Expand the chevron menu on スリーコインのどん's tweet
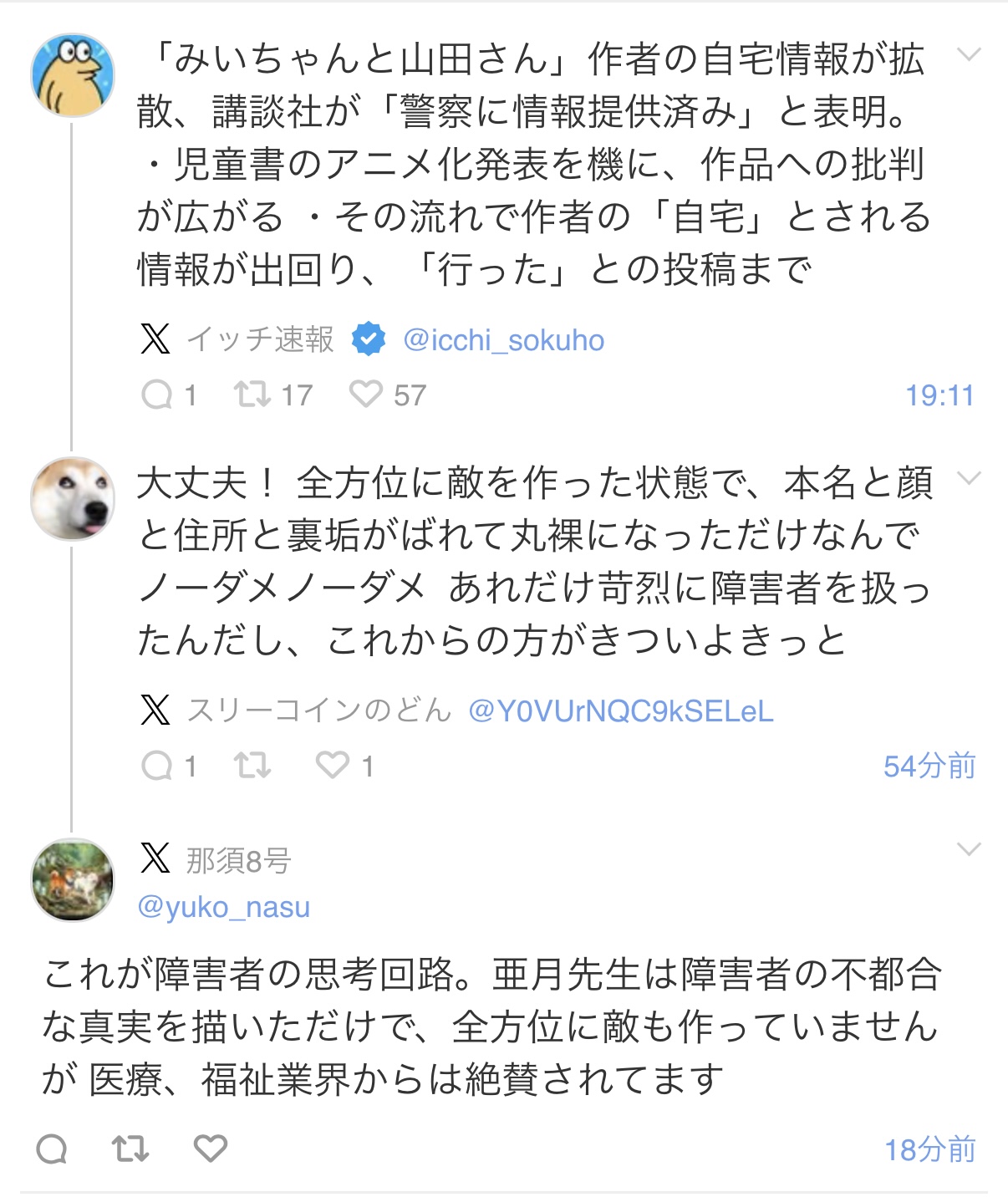Screen dimensions: 1008x1197 (x=968, y=478)
